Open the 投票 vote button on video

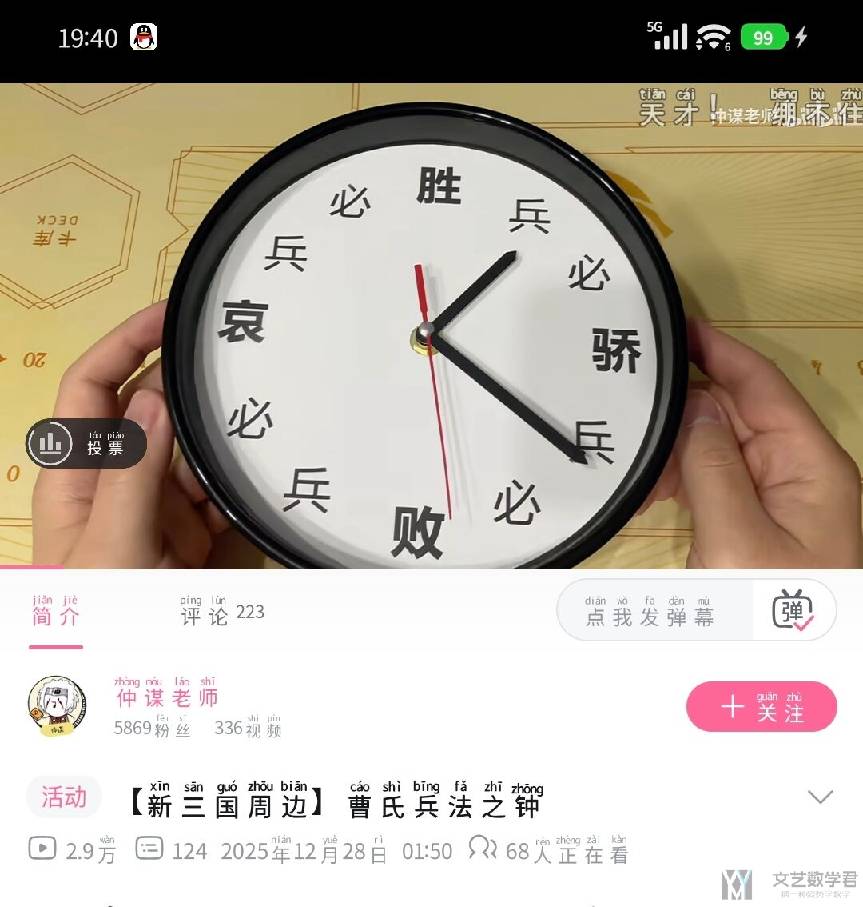(86, 443)
